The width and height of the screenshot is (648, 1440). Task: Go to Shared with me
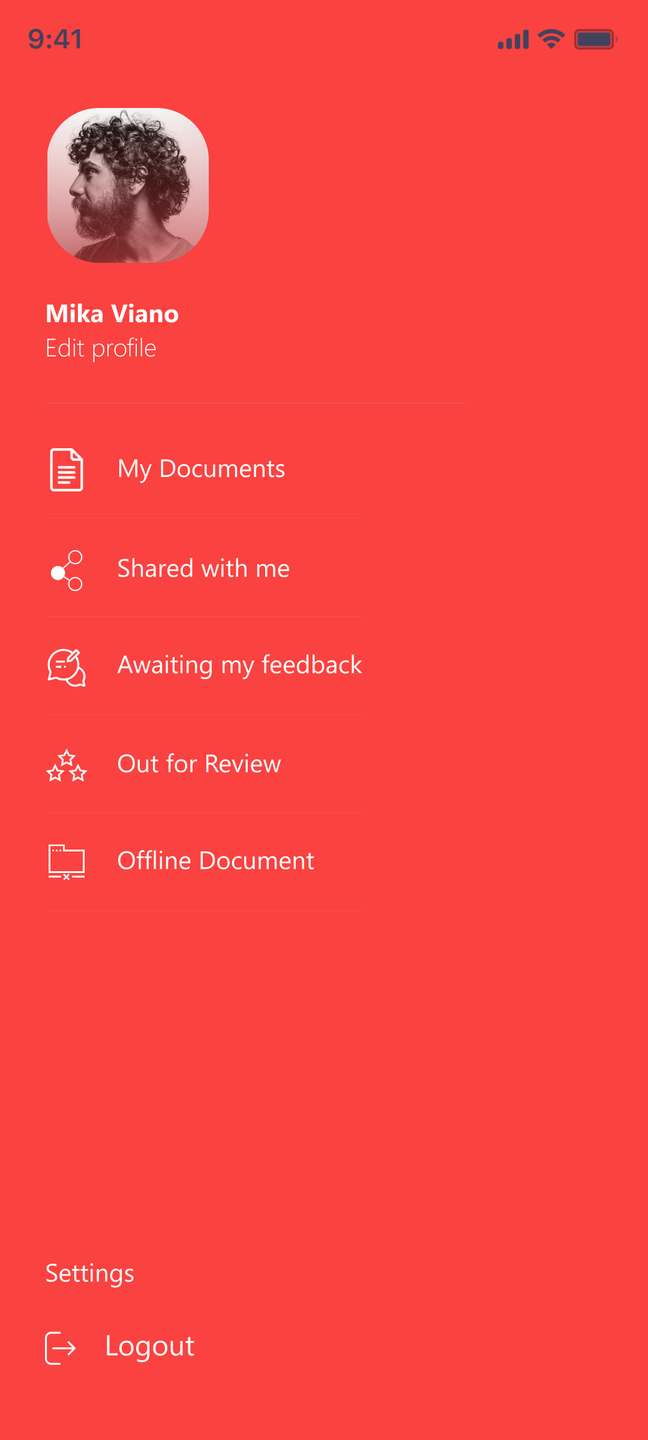[203, 569]
